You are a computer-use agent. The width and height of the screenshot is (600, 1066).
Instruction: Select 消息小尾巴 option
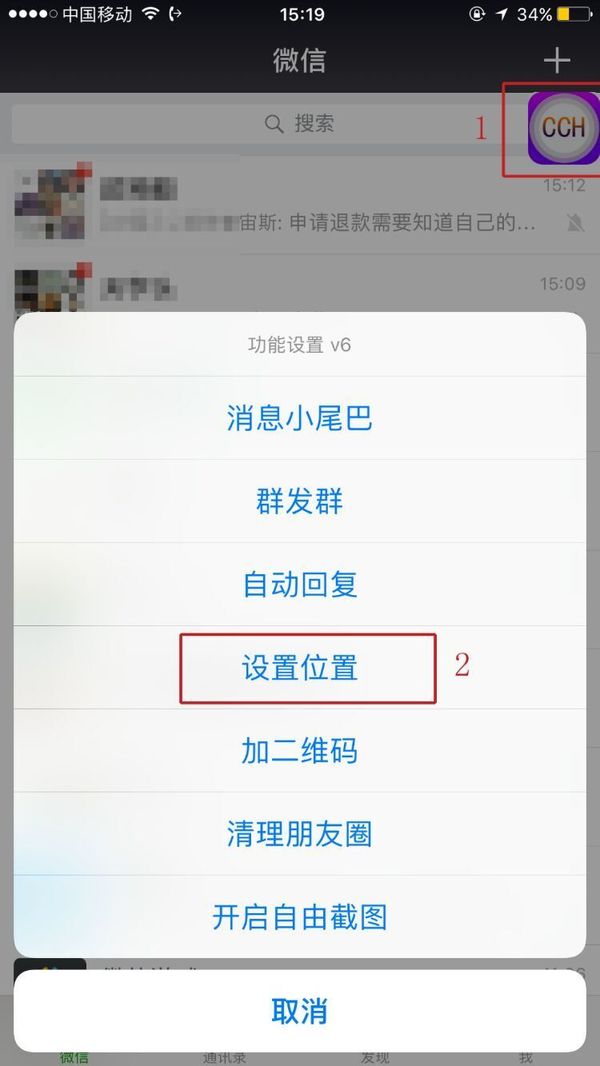tap(300, 418)
